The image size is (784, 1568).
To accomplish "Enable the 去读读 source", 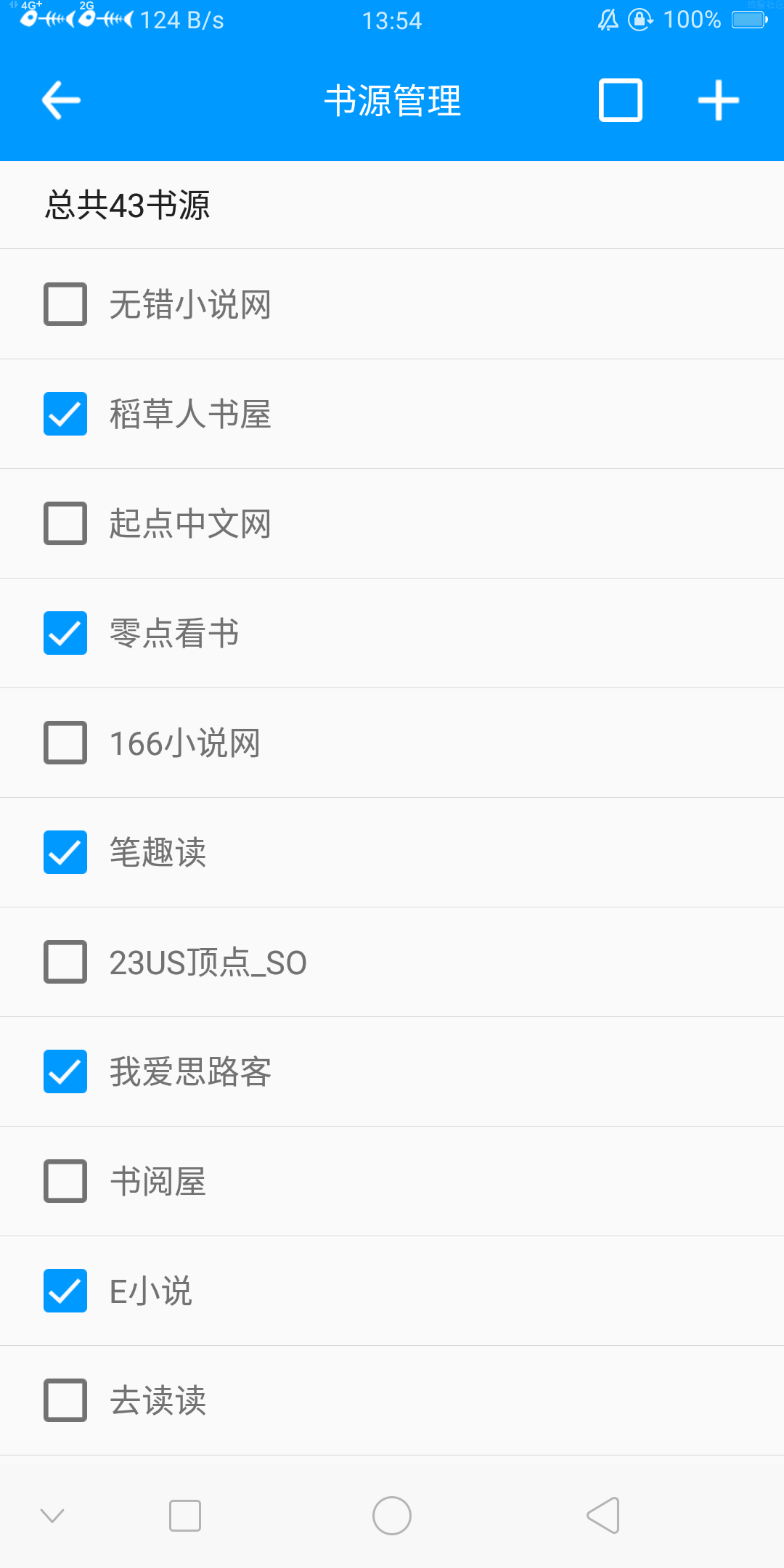I will coord(65,1400).
